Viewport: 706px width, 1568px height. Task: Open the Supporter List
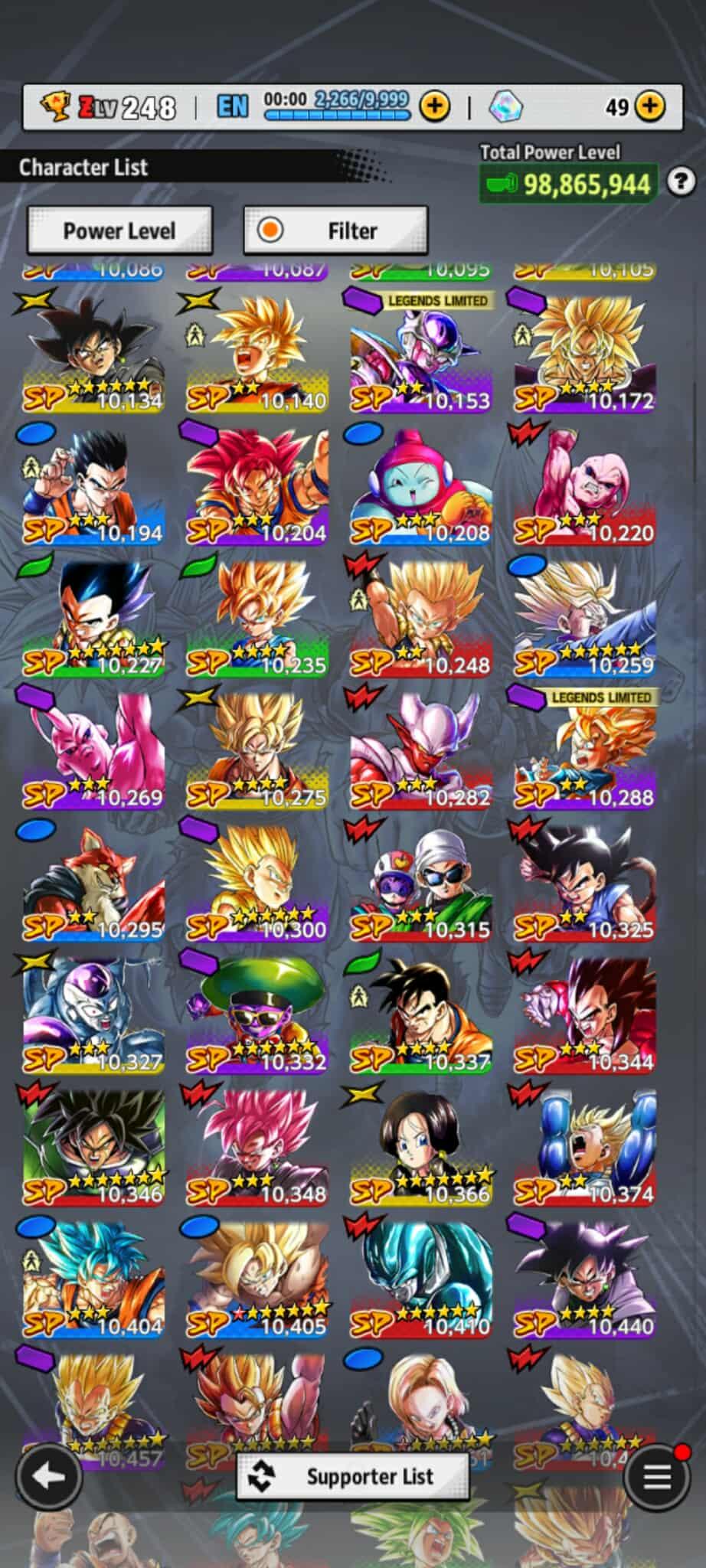click(353, 1477)
